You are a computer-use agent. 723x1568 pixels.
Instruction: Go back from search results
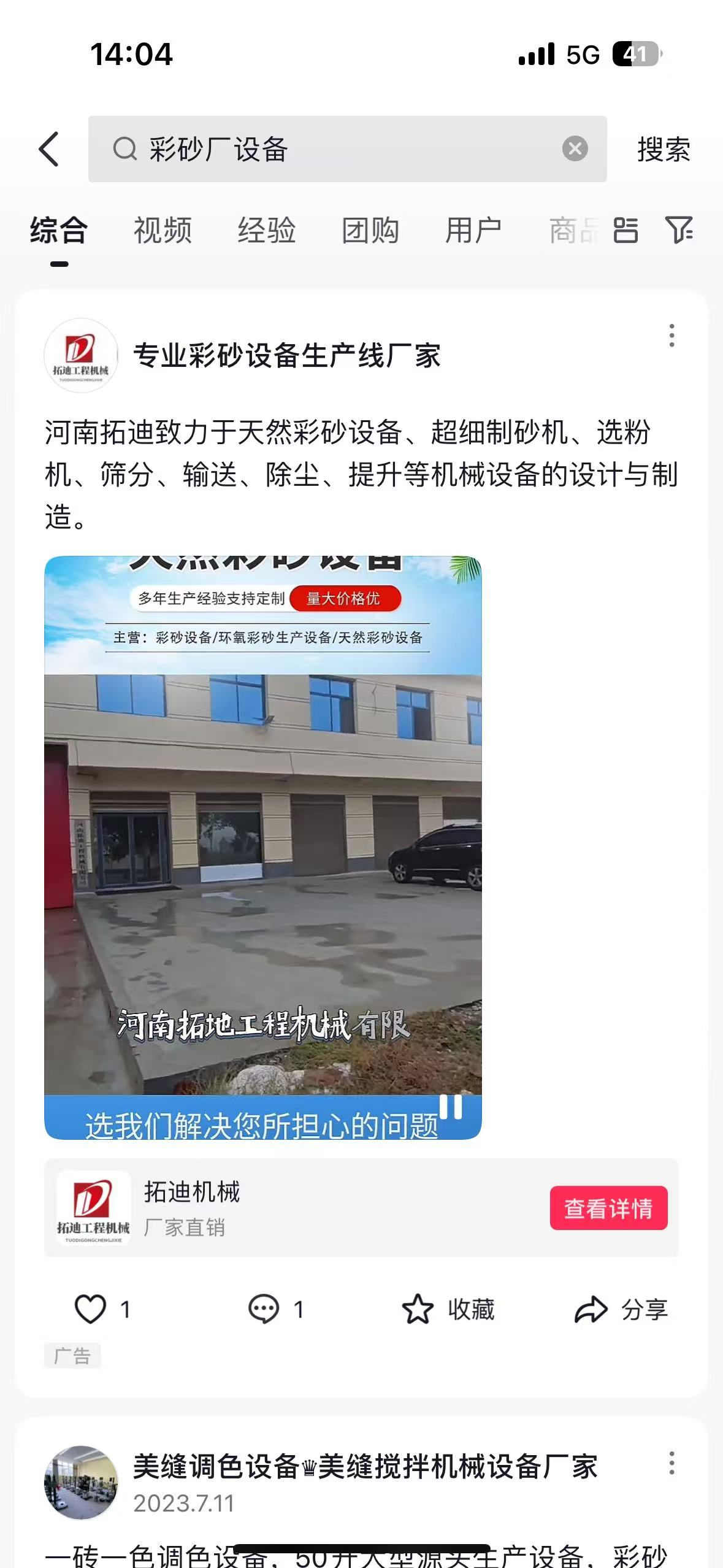49,149
